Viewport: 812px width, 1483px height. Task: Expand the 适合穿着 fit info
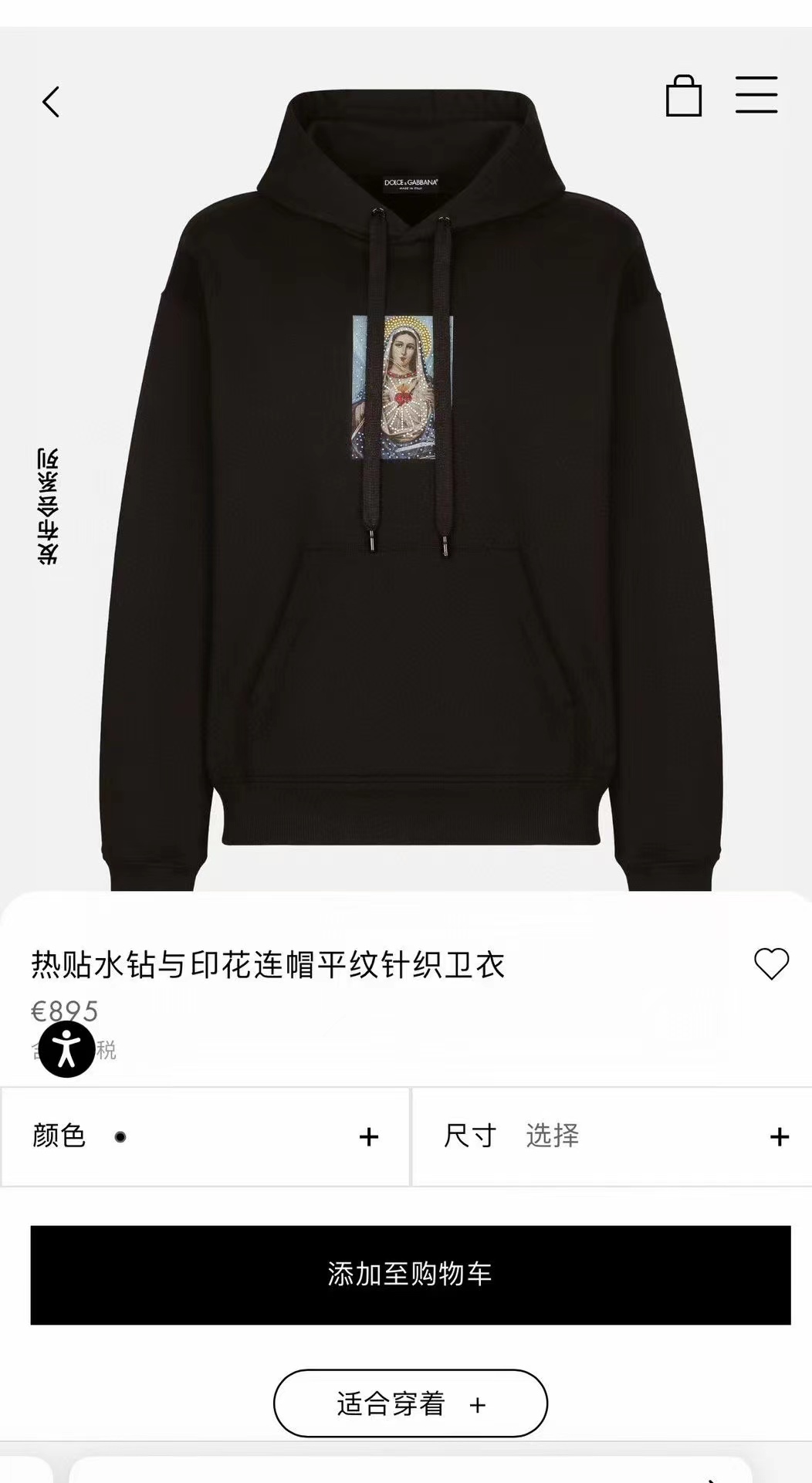tap(411, 1403)
